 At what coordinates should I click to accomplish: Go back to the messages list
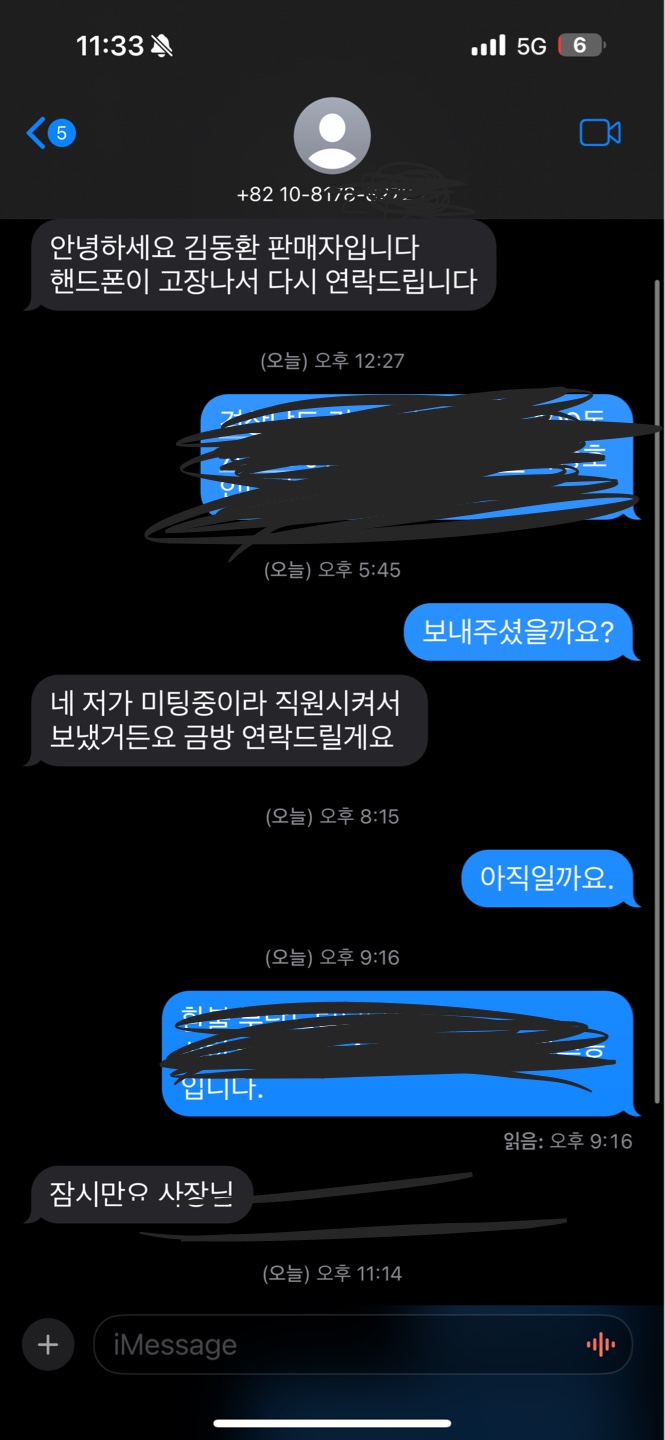point(50,133)
